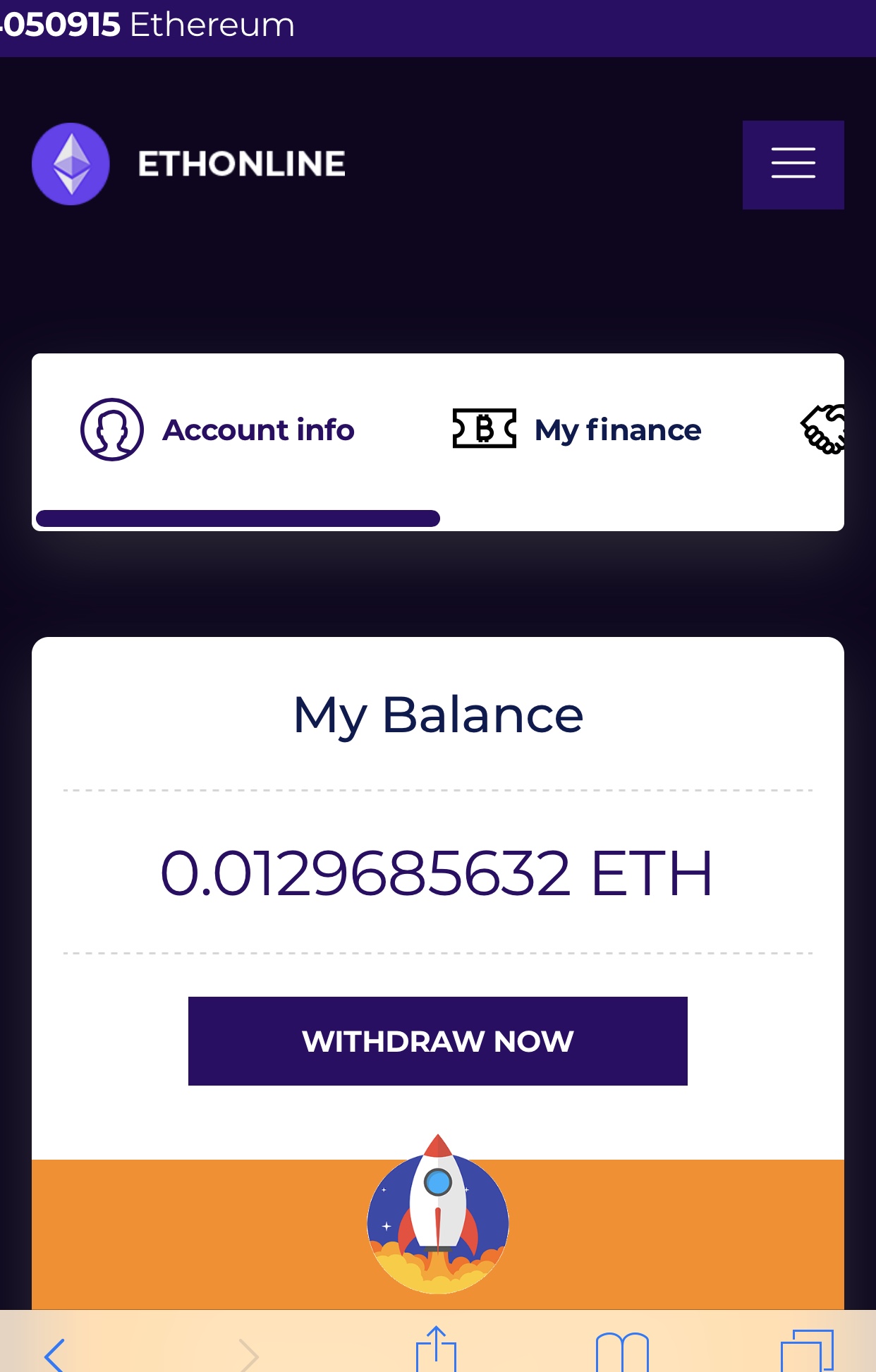876x1372 pixels.
Task: Go to the ETHONLINE home page
Action: [x=189, y=164]
